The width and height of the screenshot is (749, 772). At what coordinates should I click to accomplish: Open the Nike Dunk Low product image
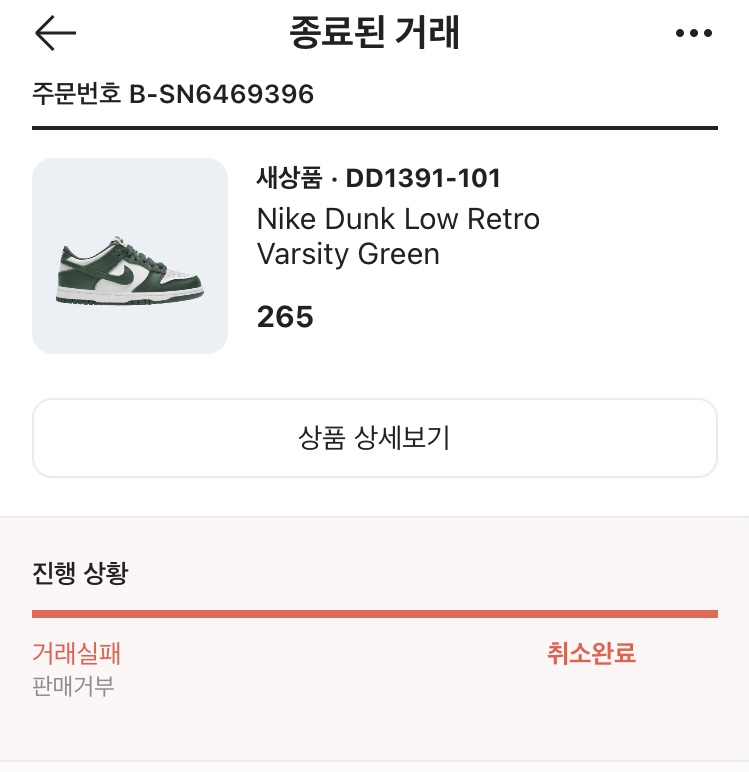pyautogui.click(x=130, y=256)
